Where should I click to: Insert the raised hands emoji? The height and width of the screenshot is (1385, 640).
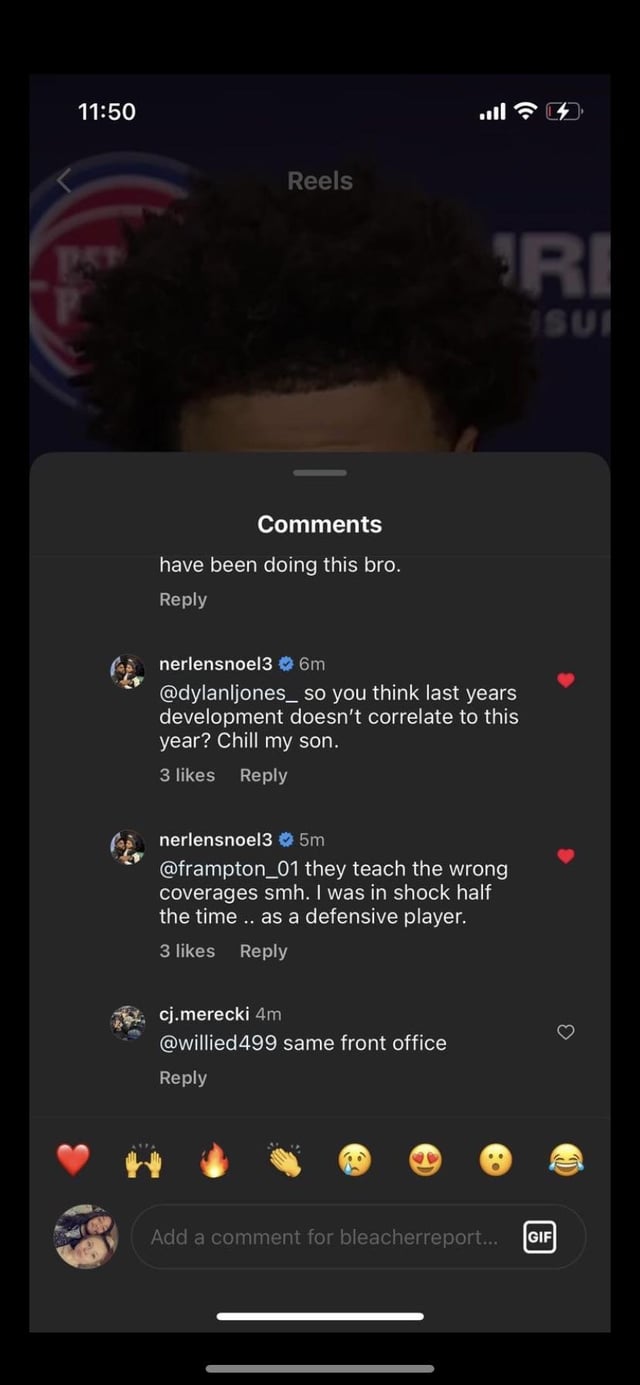[x=143, y=1160]
